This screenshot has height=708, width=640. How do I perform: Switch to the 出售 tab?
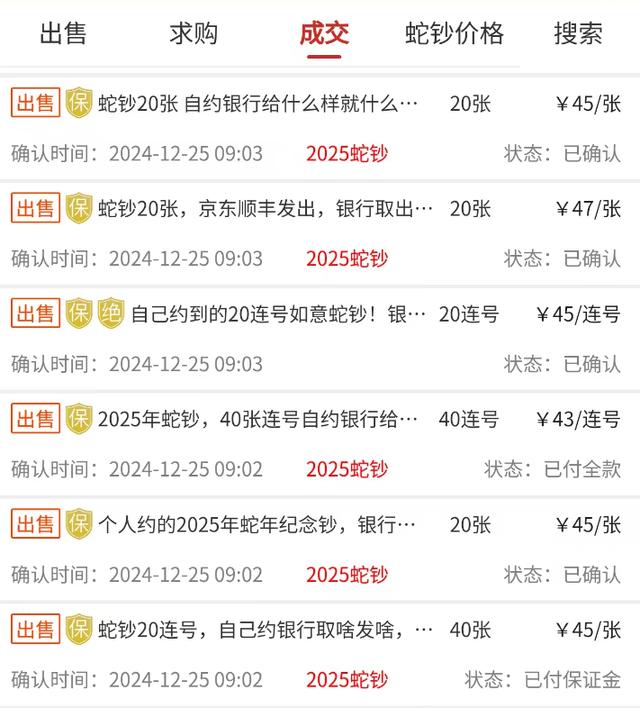click(63, 33)
